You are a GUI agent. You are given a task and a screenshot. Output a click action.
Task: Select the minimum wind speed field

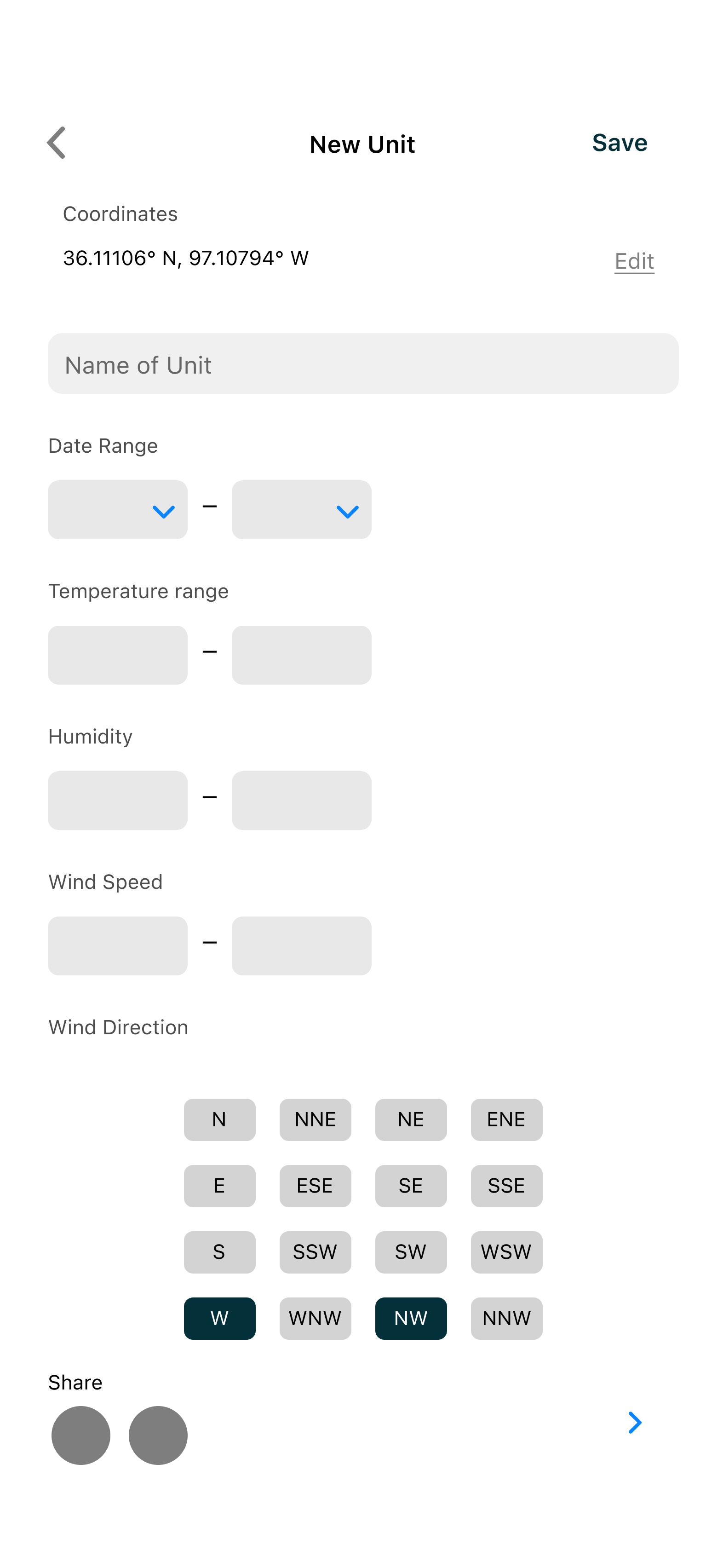tap(117, 946)
